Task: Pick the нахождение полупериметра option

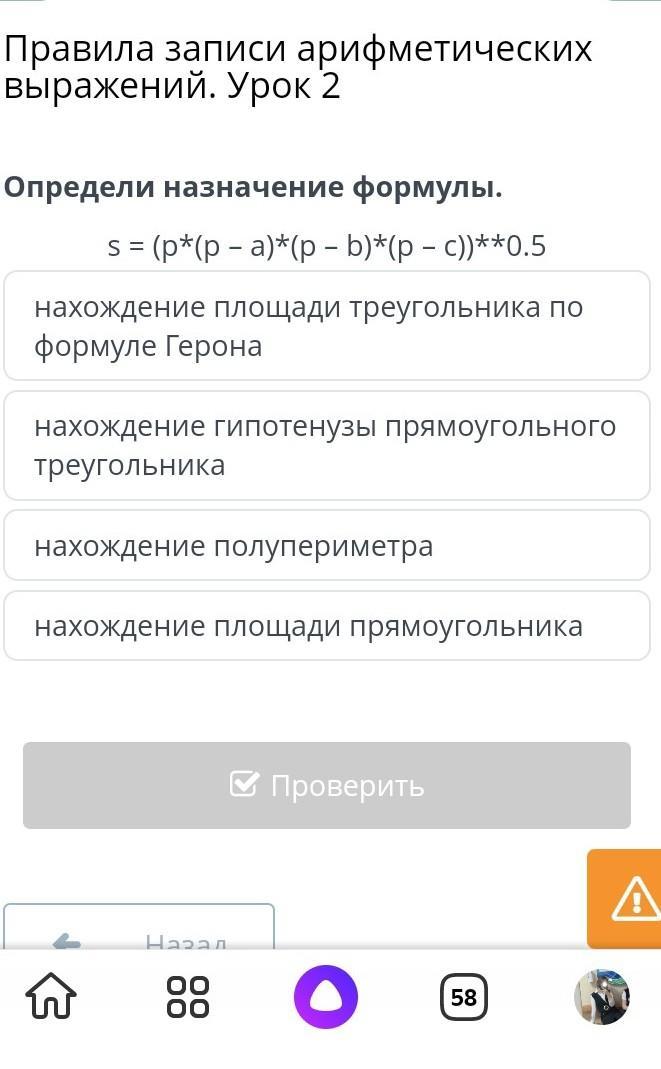Action: [327, 545]
